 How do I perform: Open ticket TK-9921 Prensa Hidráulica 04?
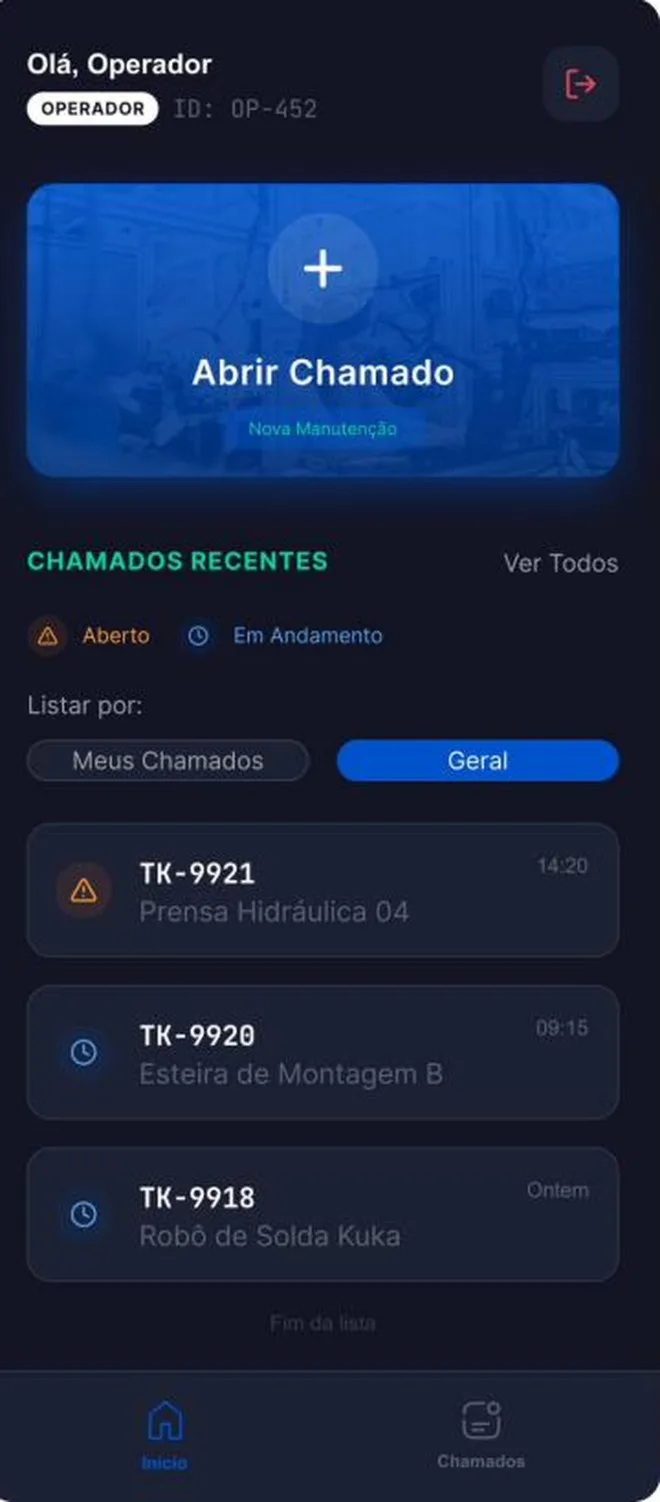click(x=323, y=890)
